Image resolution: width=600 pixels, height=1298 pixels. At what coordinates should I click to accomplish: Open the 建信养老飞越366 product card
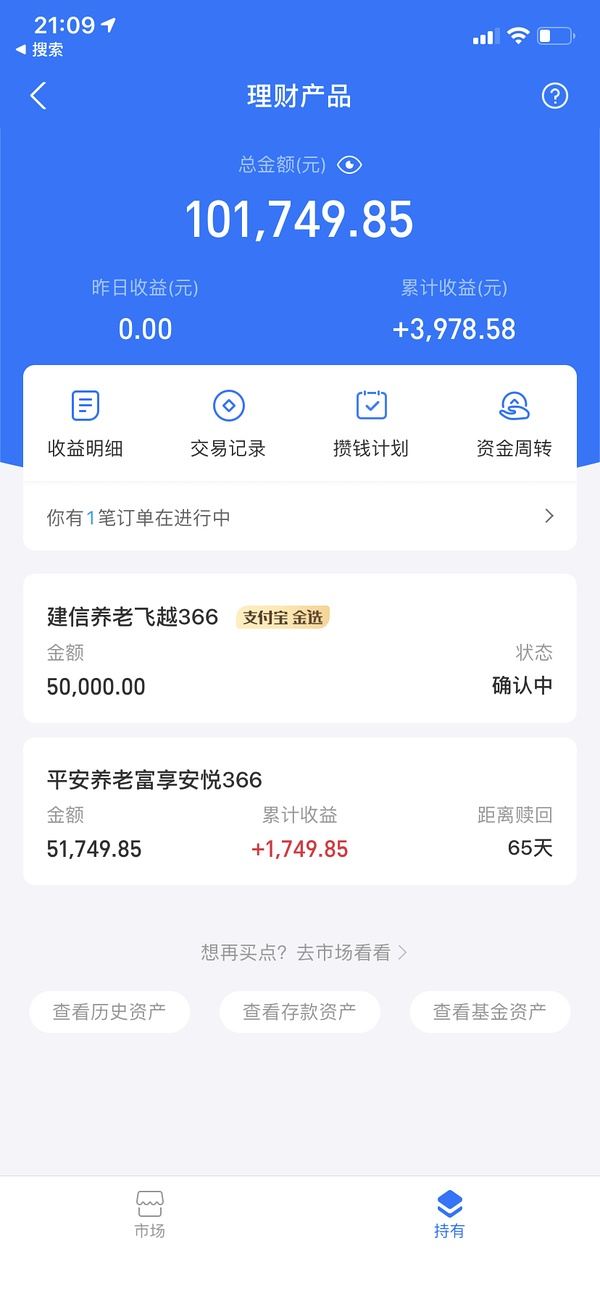300,648
